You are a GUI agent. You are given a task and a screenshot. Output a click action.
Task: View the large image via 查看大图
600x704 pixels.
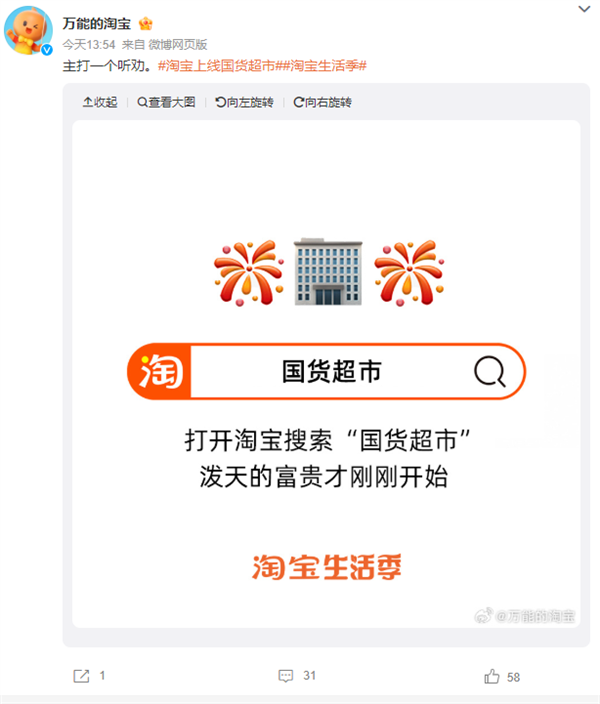167,102
